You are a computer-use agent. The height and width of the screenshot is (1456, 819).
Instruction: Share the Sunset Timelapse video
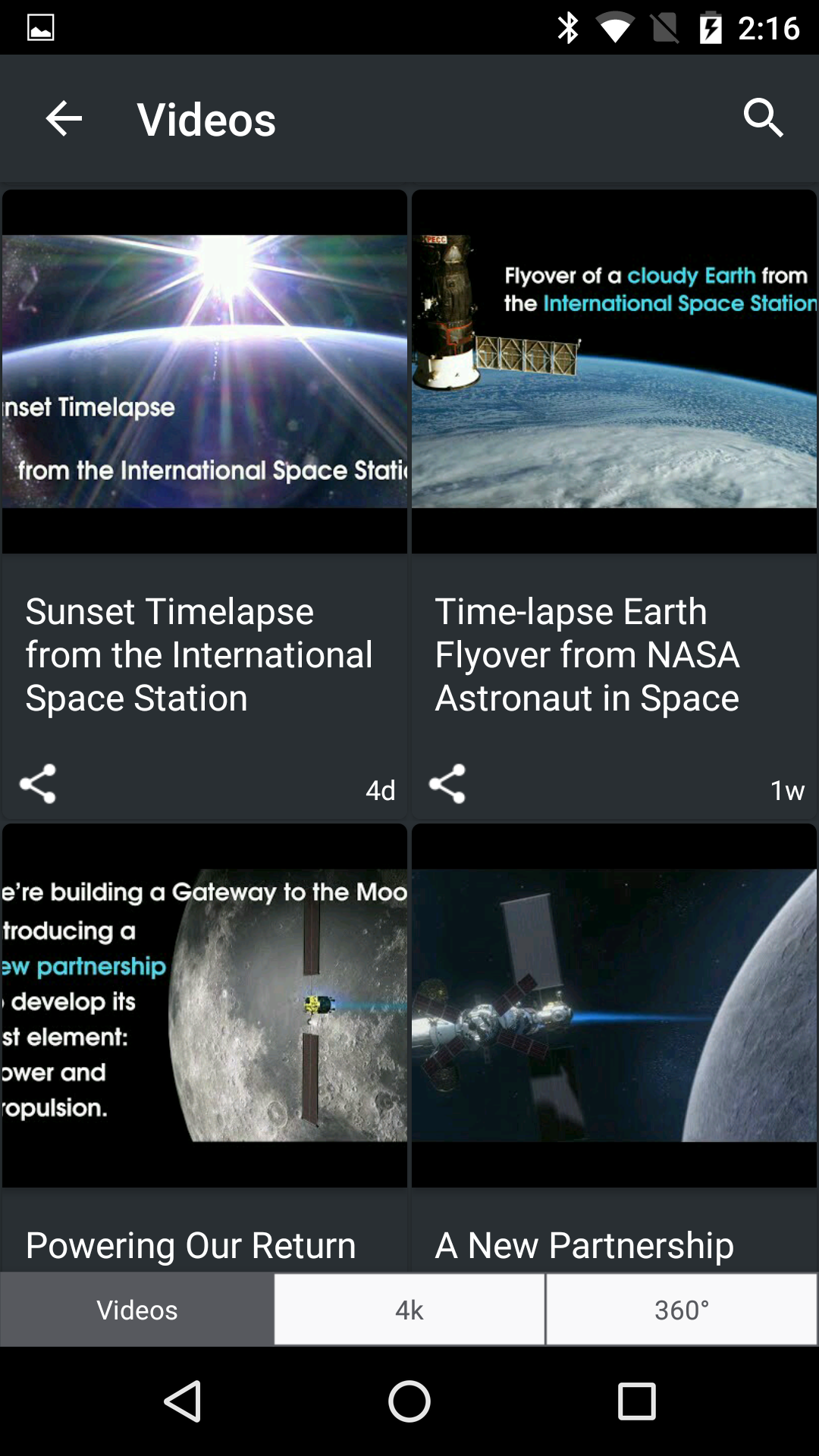click(38, 783)
